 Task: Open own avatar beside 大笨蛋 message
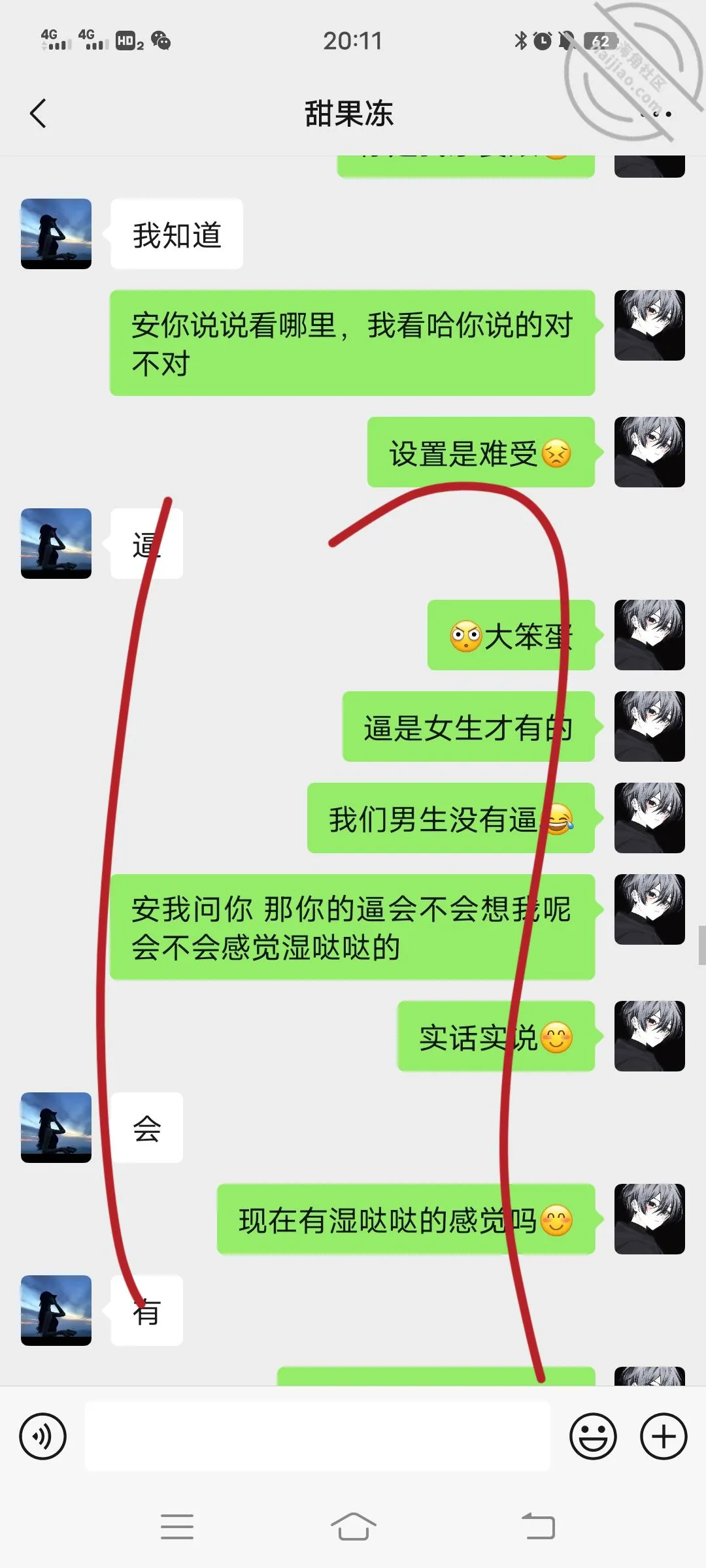tap(650, 635)
